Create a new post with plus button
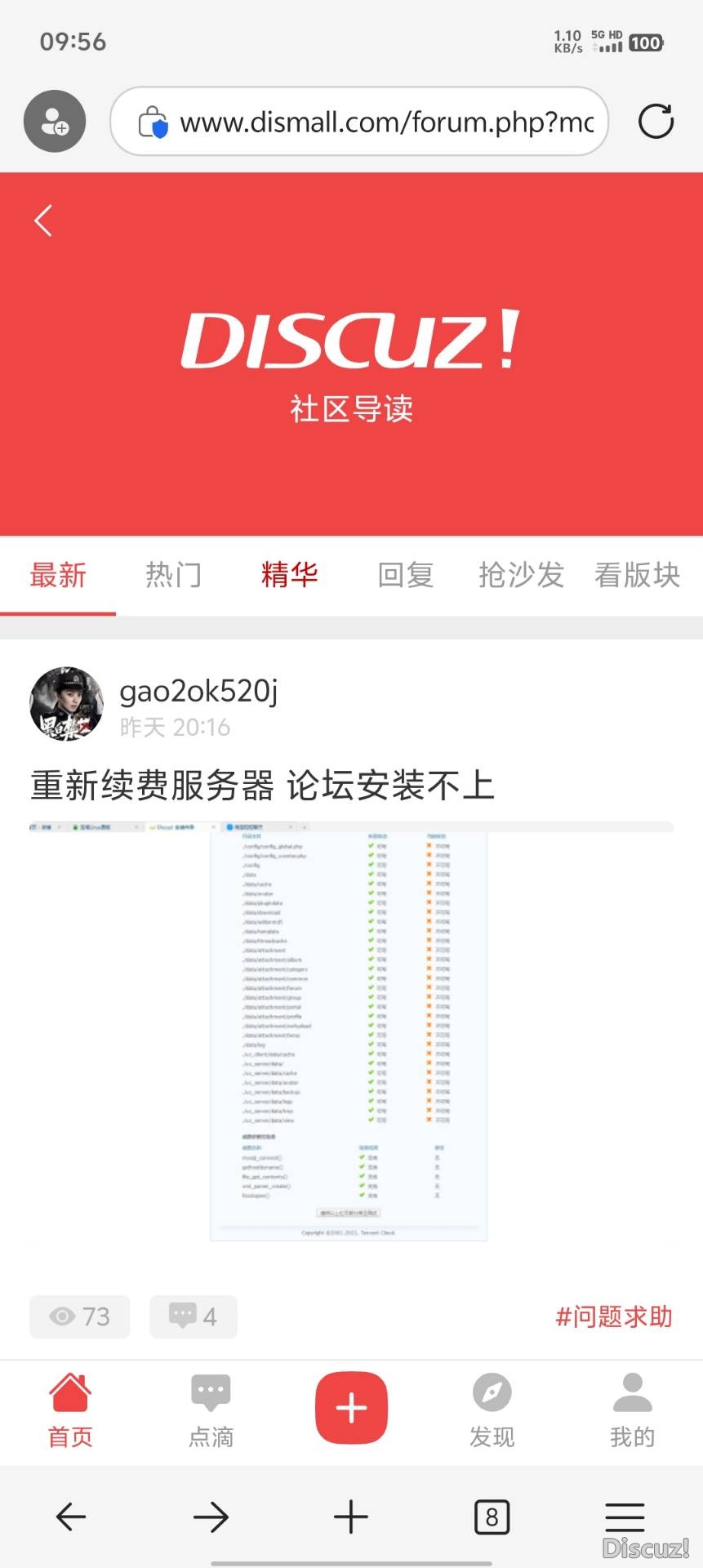This screenshot has width=703, height=1568. pyautogui.click(x=351, y=1408)
